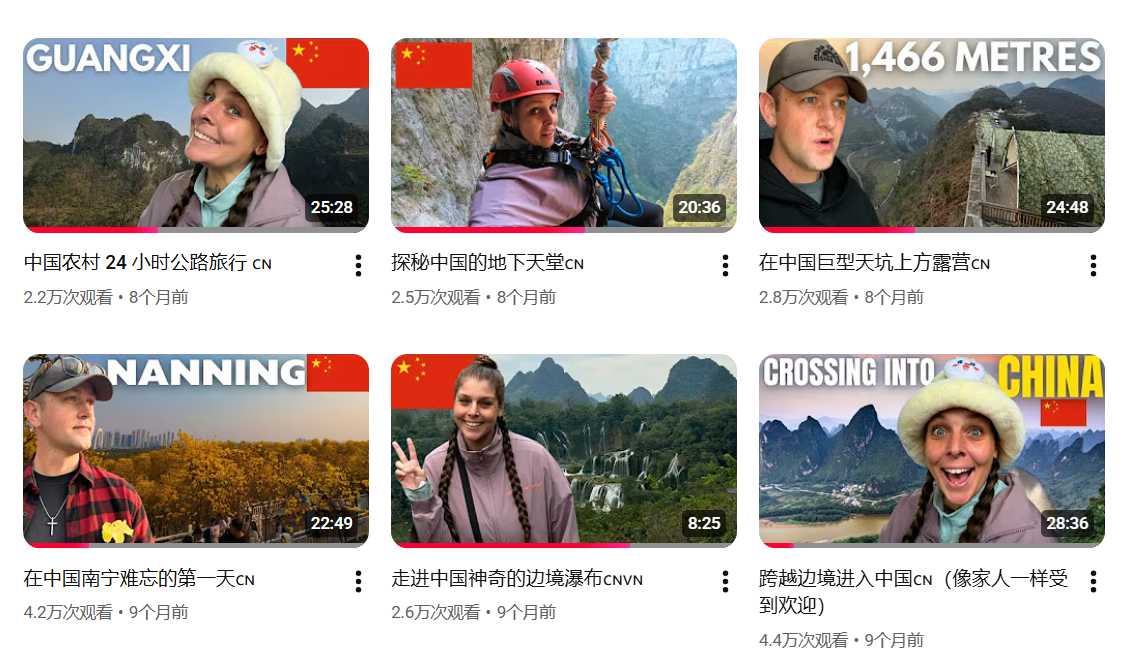
Task: Open the video title 探秘中国的地下天堂
Action: [x=487, y=264]
